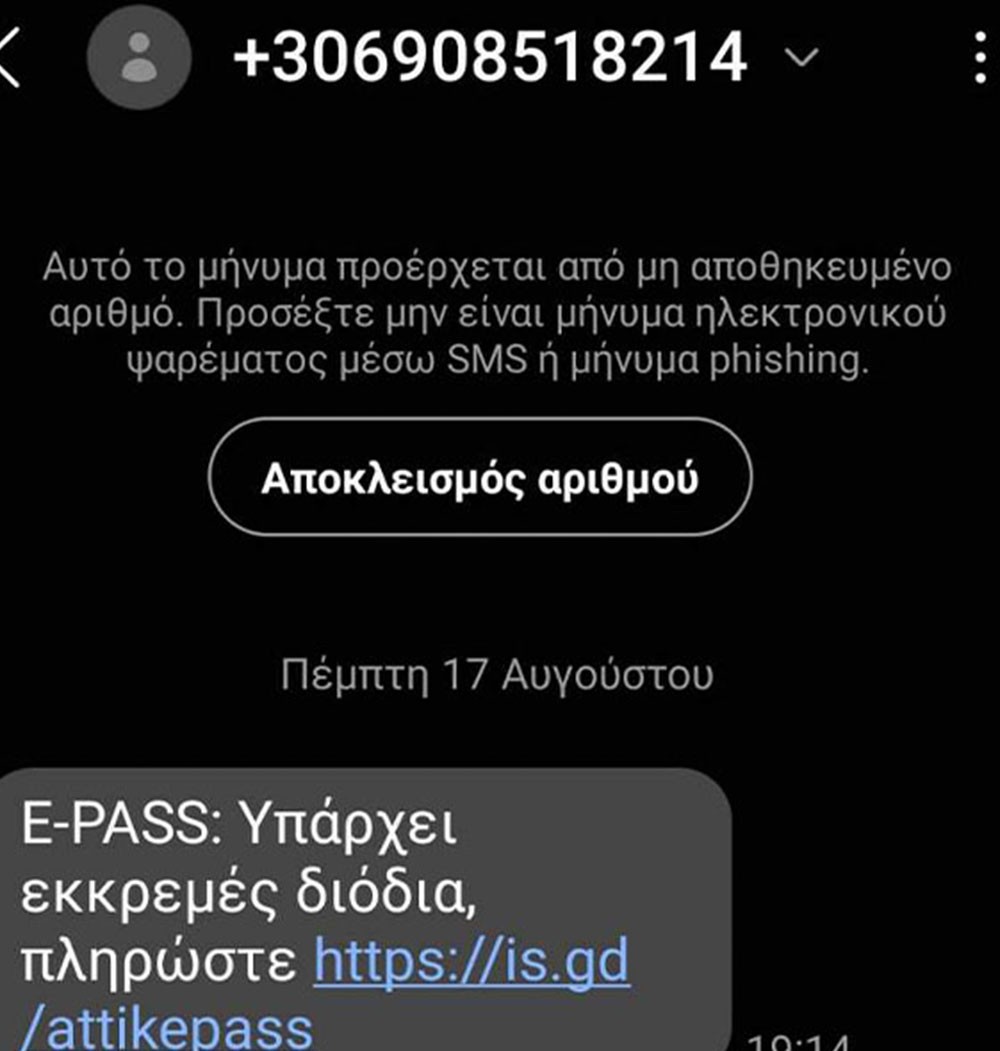Open the sender's contact avatar
This screenshot has height=1051, width=1000.
tap(139, 58)
